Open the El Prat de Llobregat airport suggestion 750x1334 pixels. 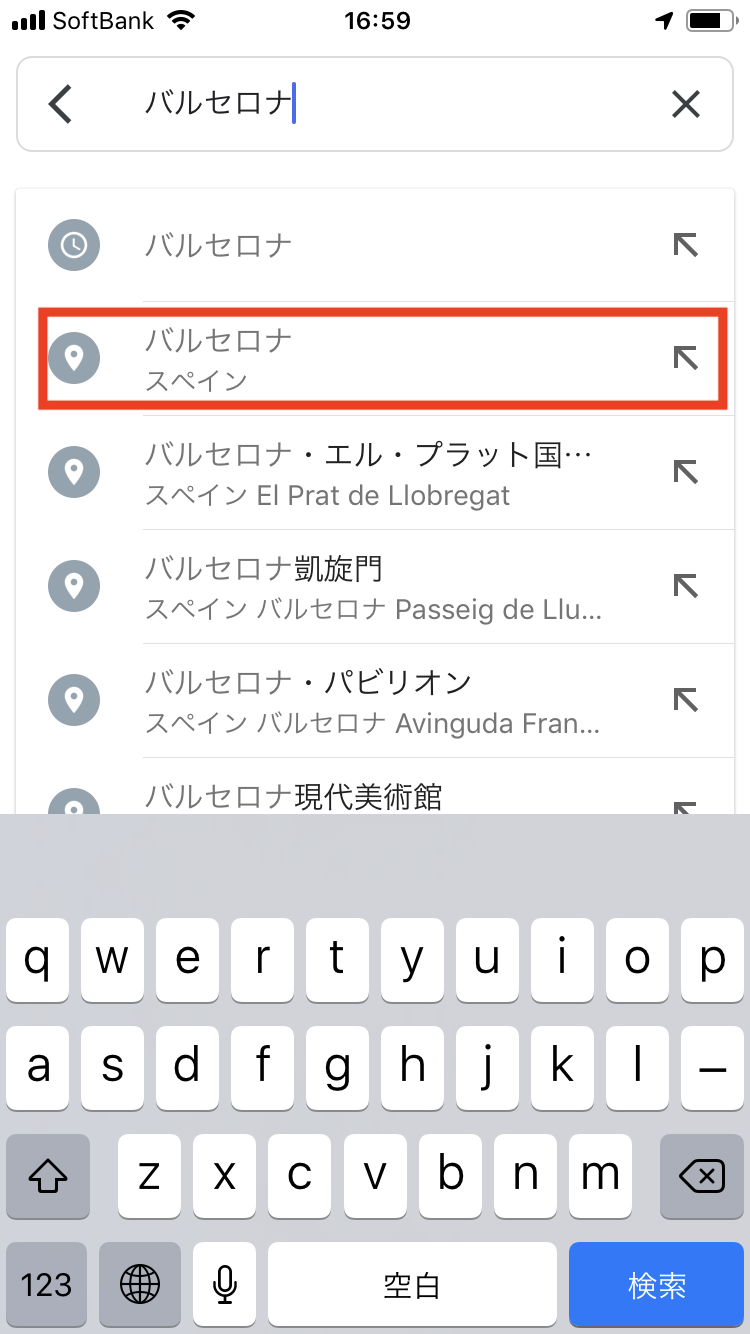pyautogui.click(x=375, y=472)
